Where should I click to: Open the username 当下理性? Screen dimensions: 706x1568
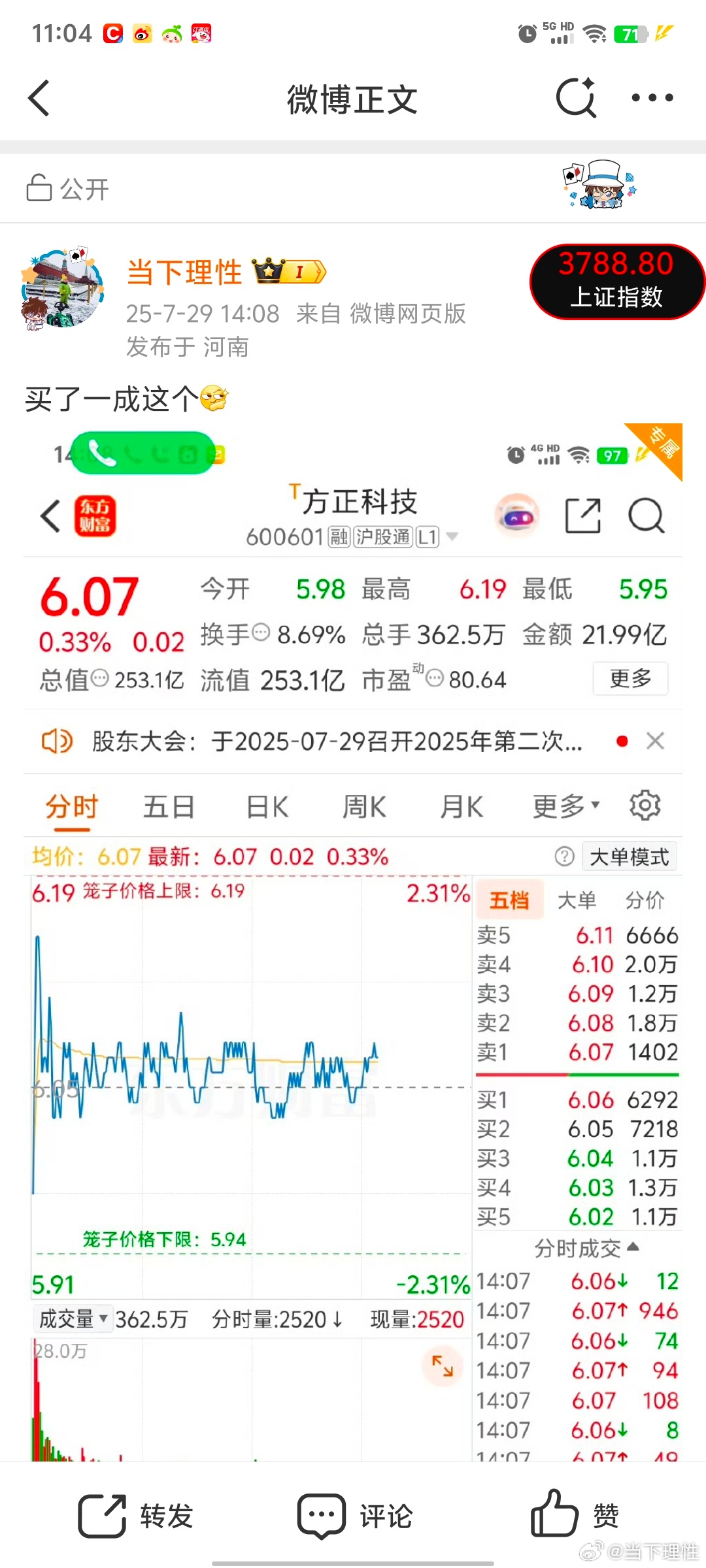[x=184, y=272]
